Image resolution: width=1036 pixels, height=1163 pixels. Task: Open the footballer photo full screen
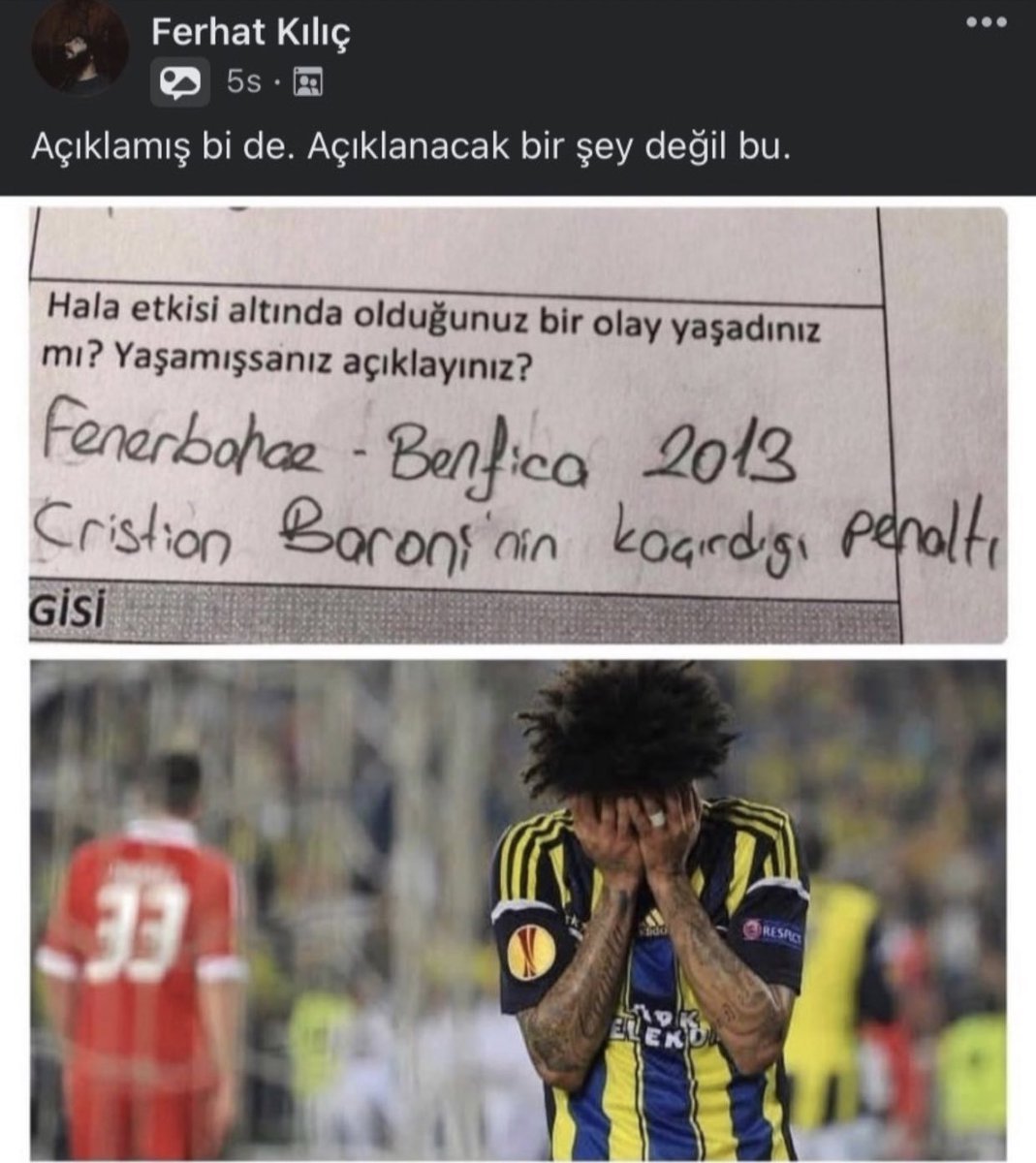tap(518, 909)
